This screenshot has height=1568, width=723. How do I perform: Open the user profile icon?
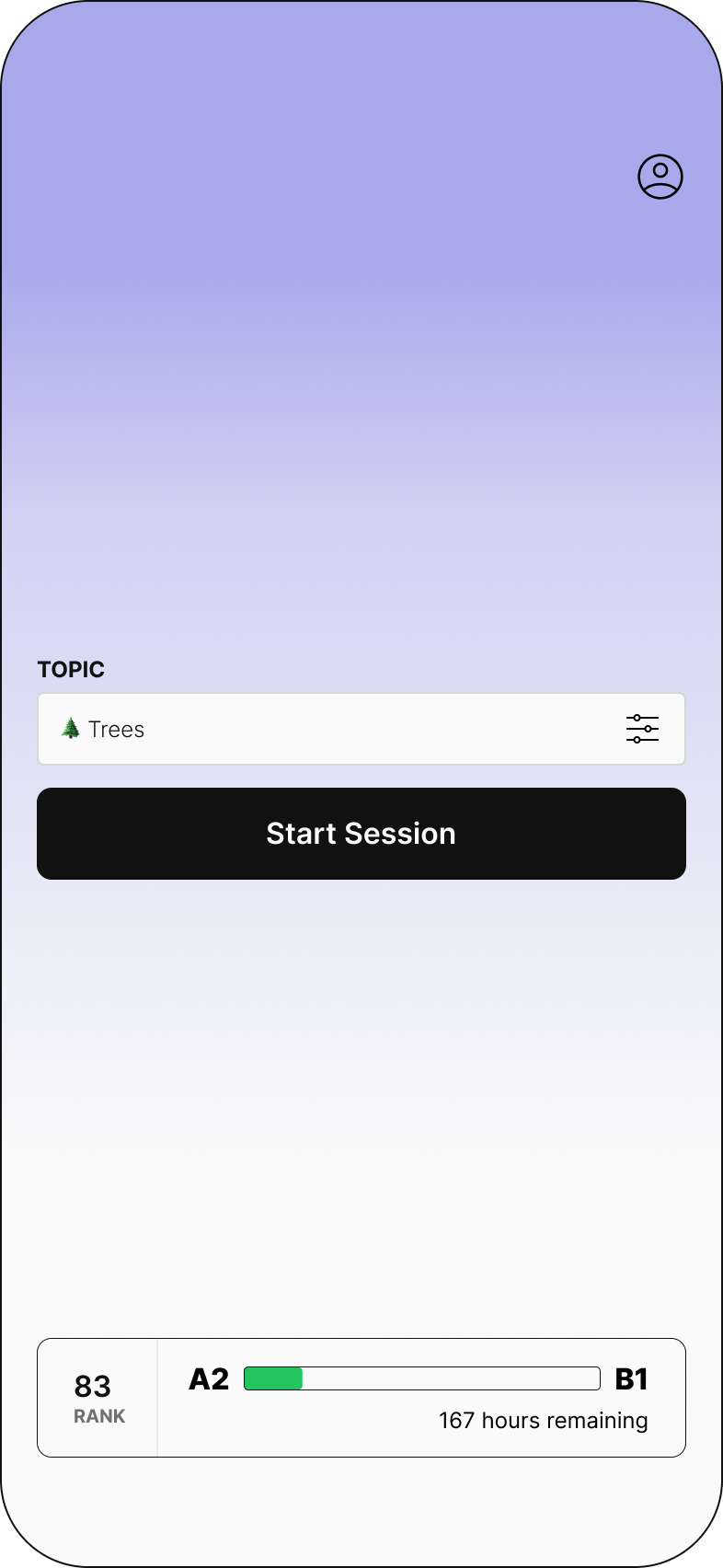[x=660, y=177]
